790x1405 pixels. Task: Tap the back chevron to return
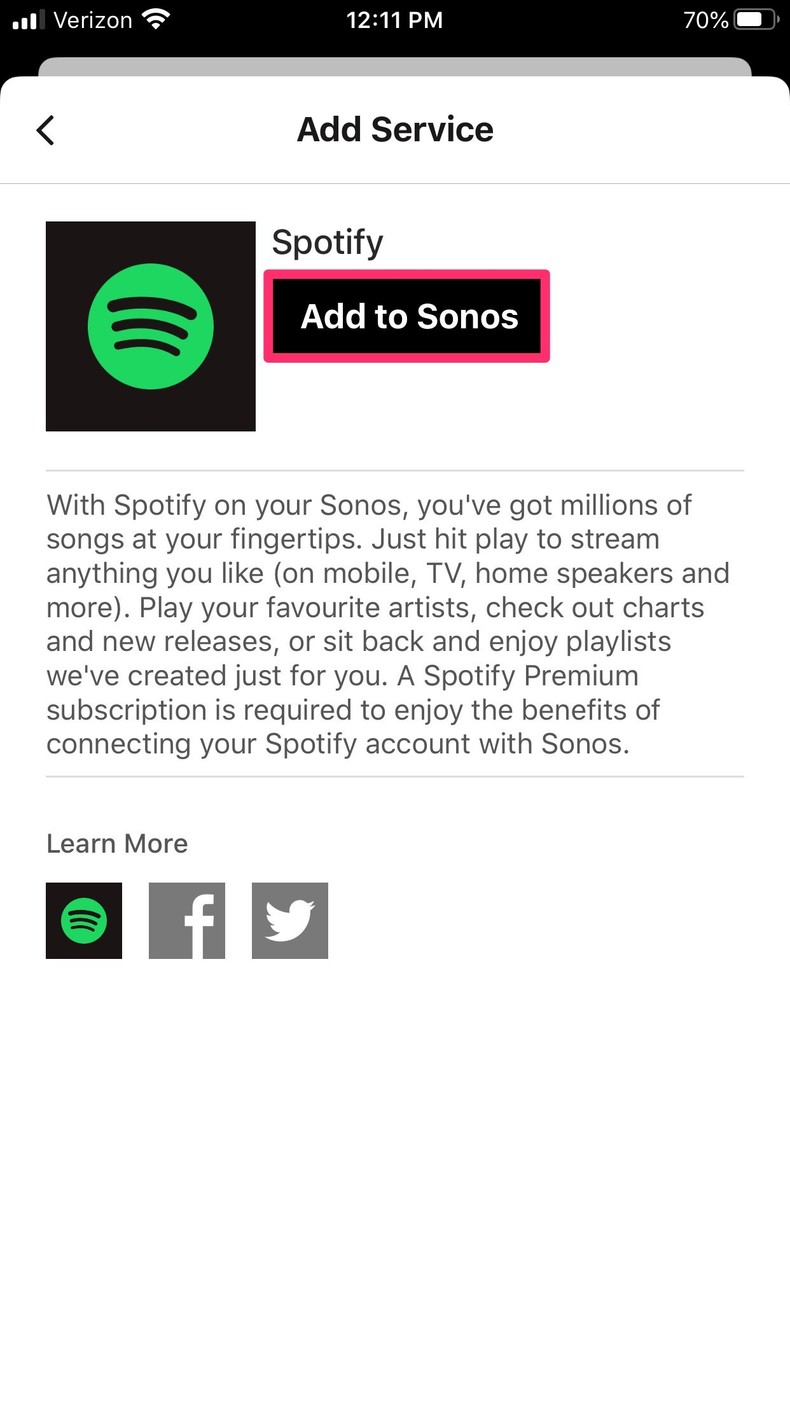[x=44, y=129]
